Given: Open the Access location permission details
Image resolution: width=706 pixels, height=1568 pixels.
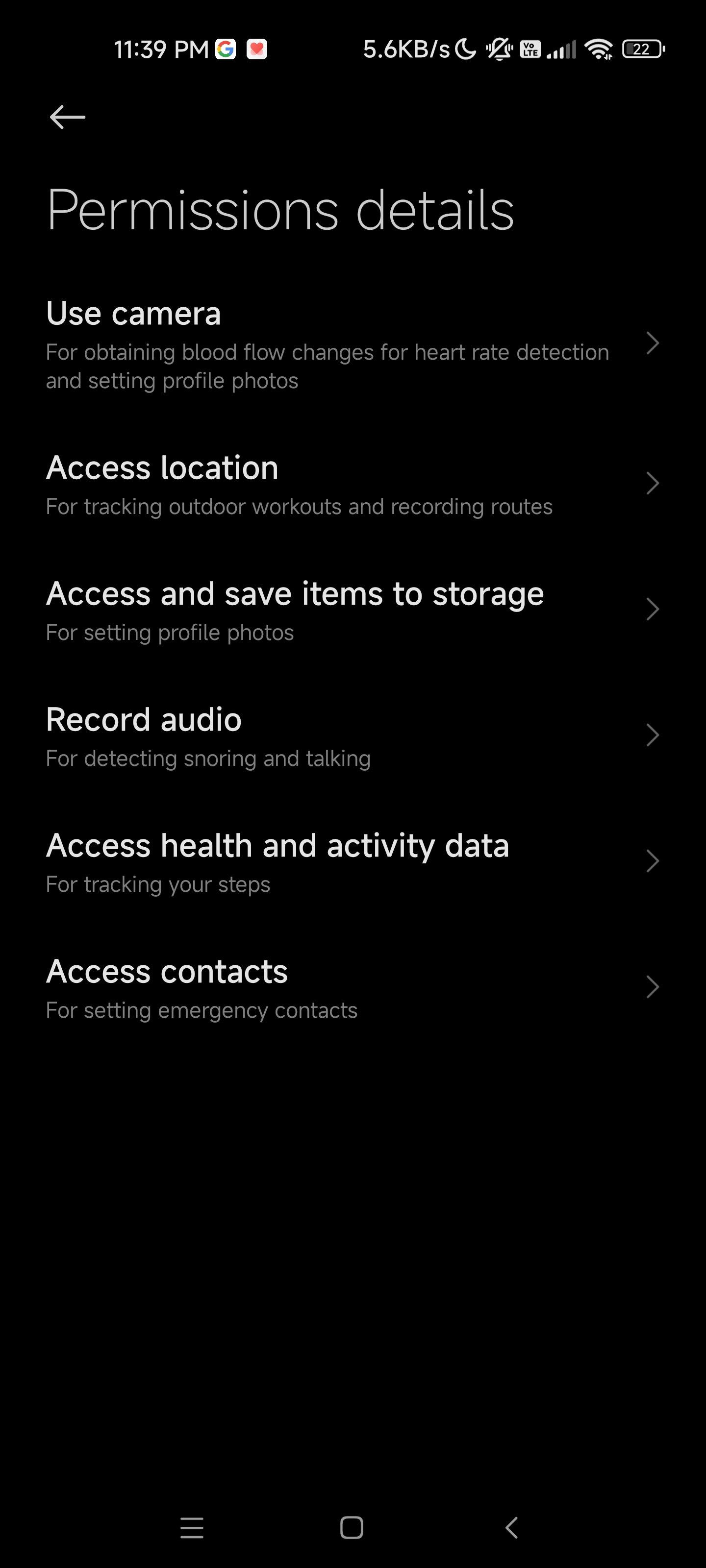Looking at the screenshot, I should click(x=353, y=485).
